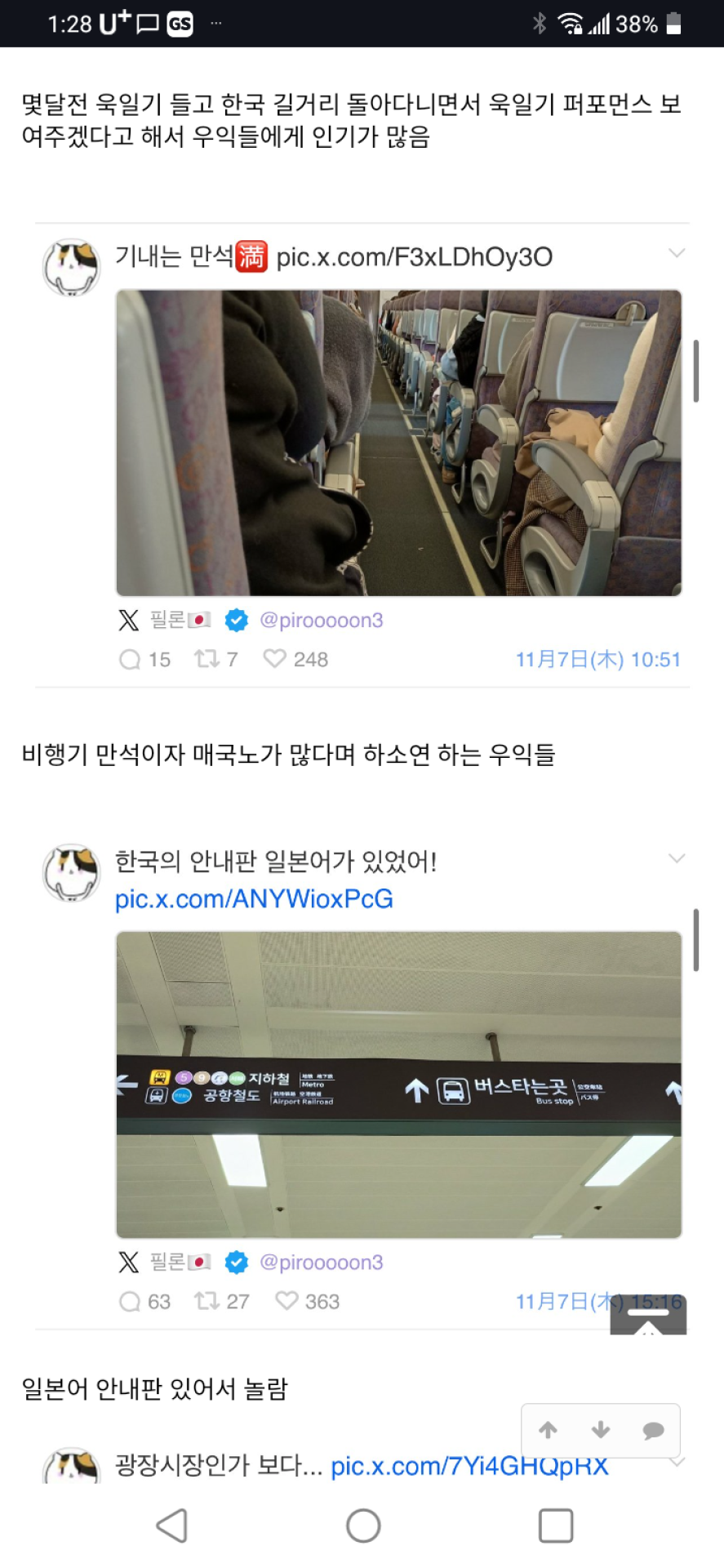Open recent apps with the square button

click(555, 1526)
